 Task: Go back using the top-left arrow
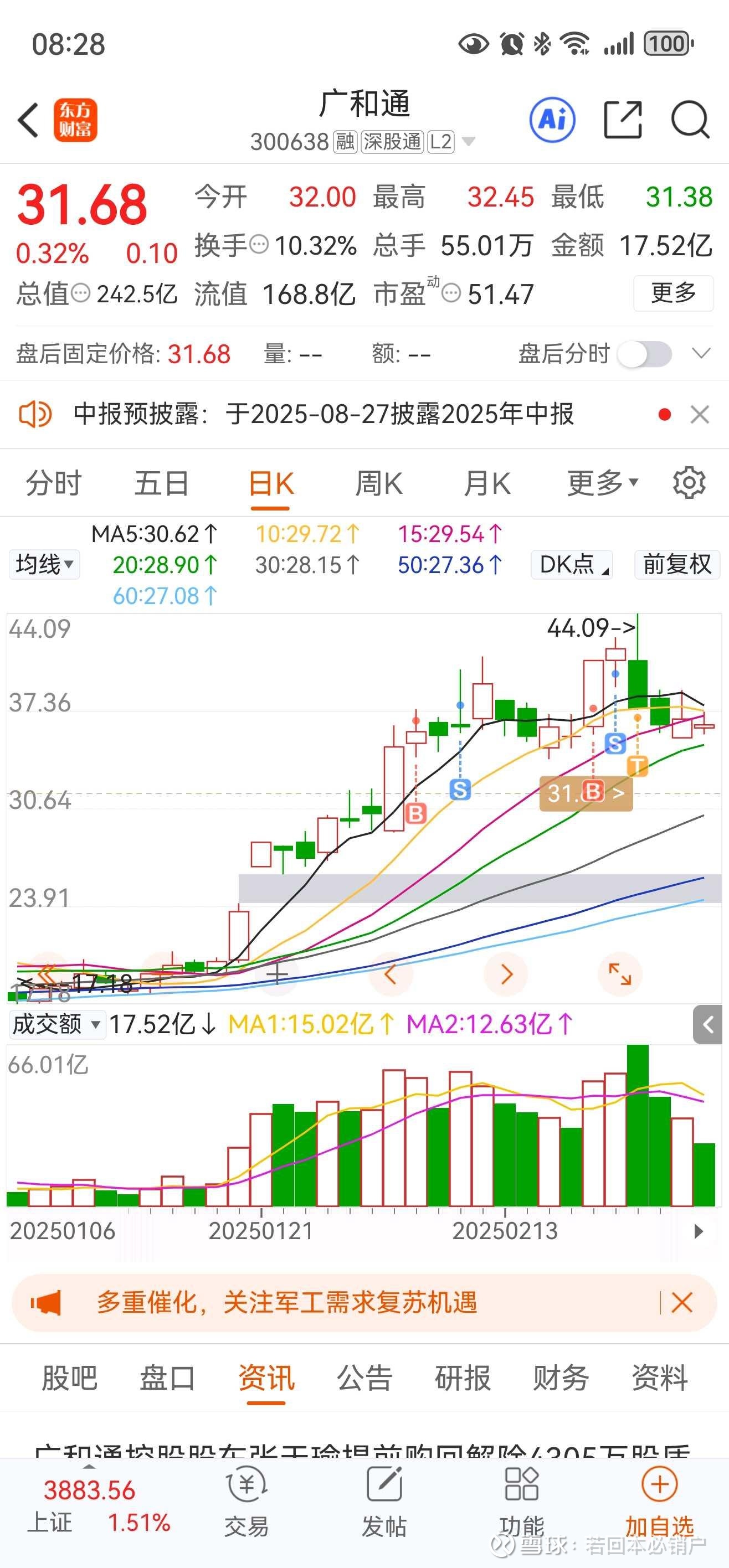(29, 120)
